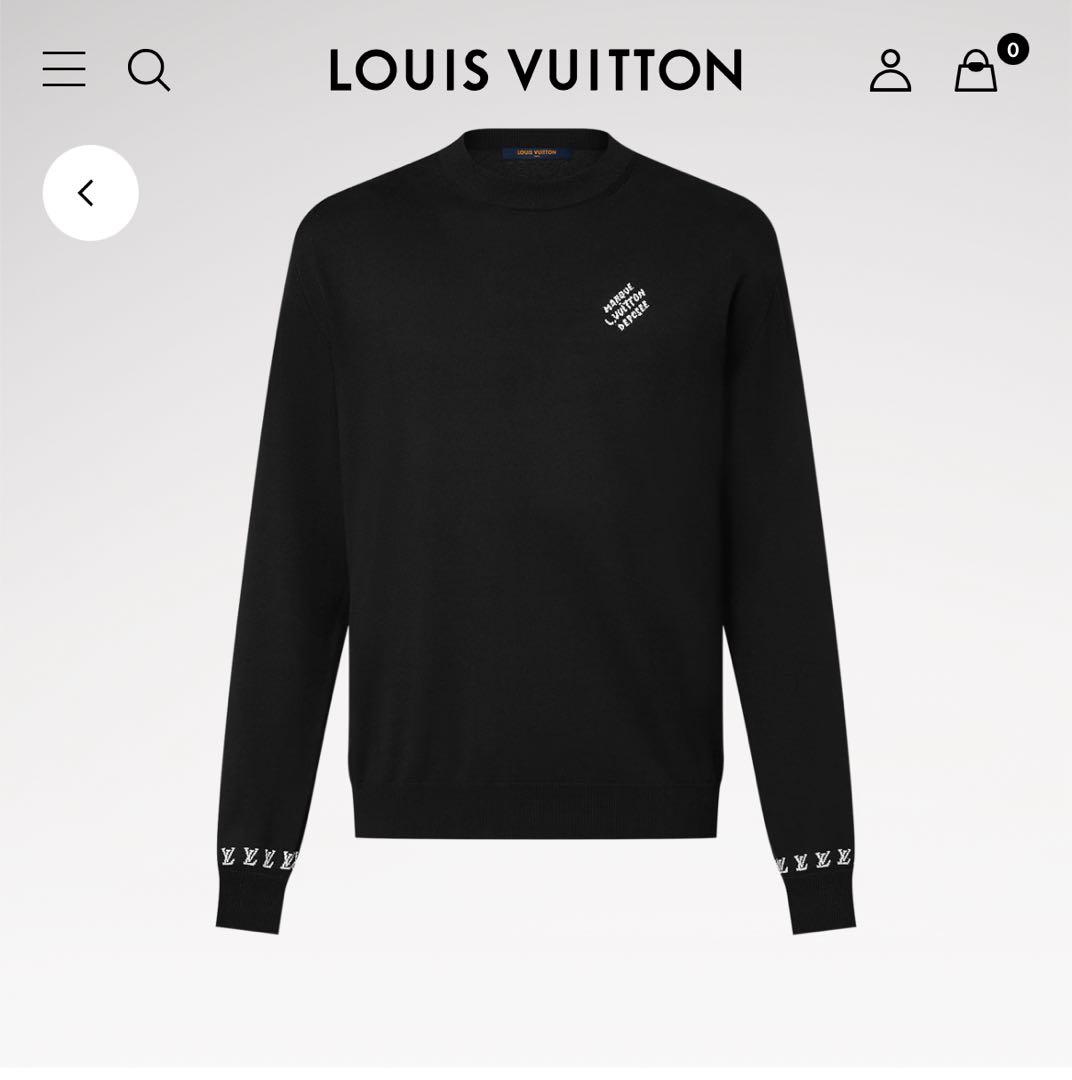Screen dimensions: 1072x1080
Task: Select the magnifying glass to search products
Action: 149,70
